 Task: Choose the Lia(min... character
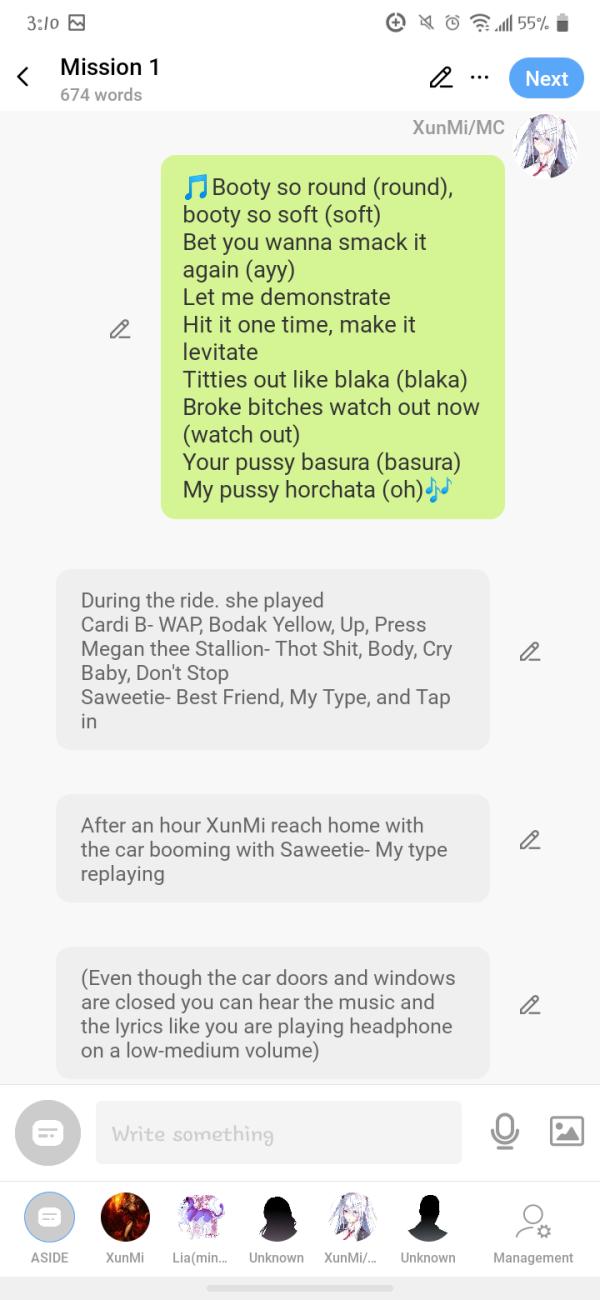click(x=201, y=1218)
